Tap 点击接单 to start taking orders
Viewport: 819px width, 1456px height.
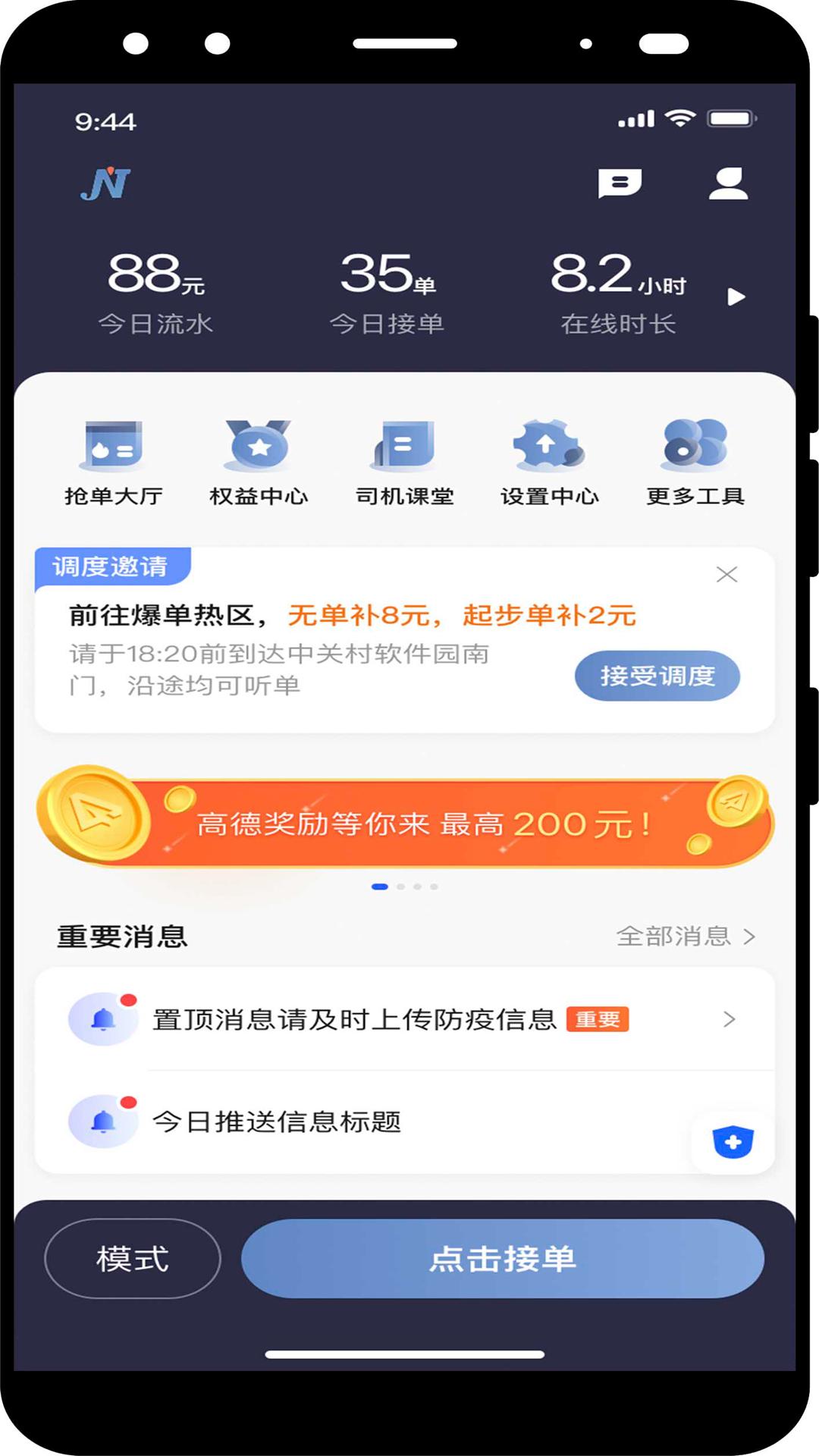point(503,1258)
